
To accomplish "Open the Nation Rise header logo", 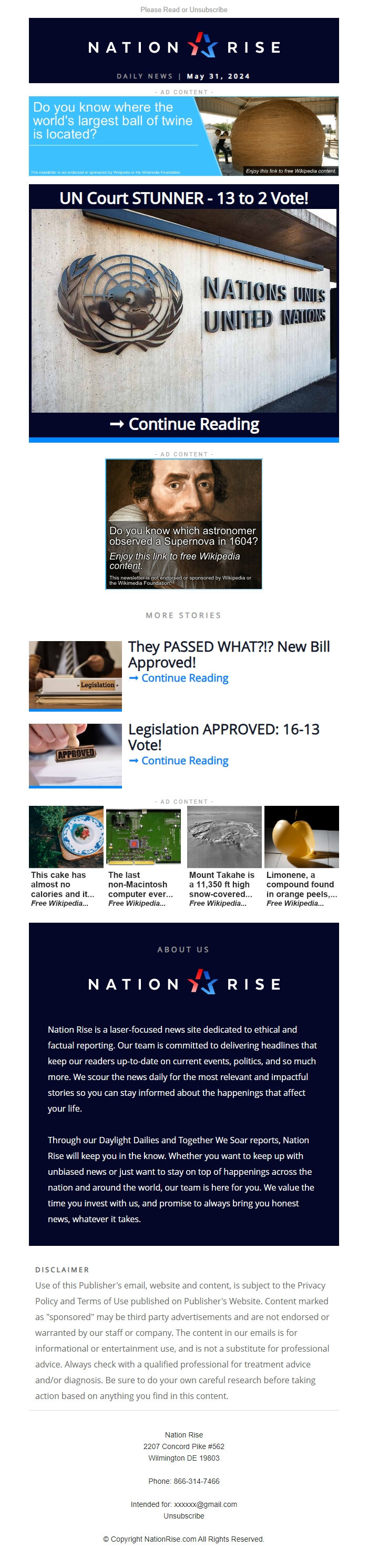I will (x=183, y=47).
